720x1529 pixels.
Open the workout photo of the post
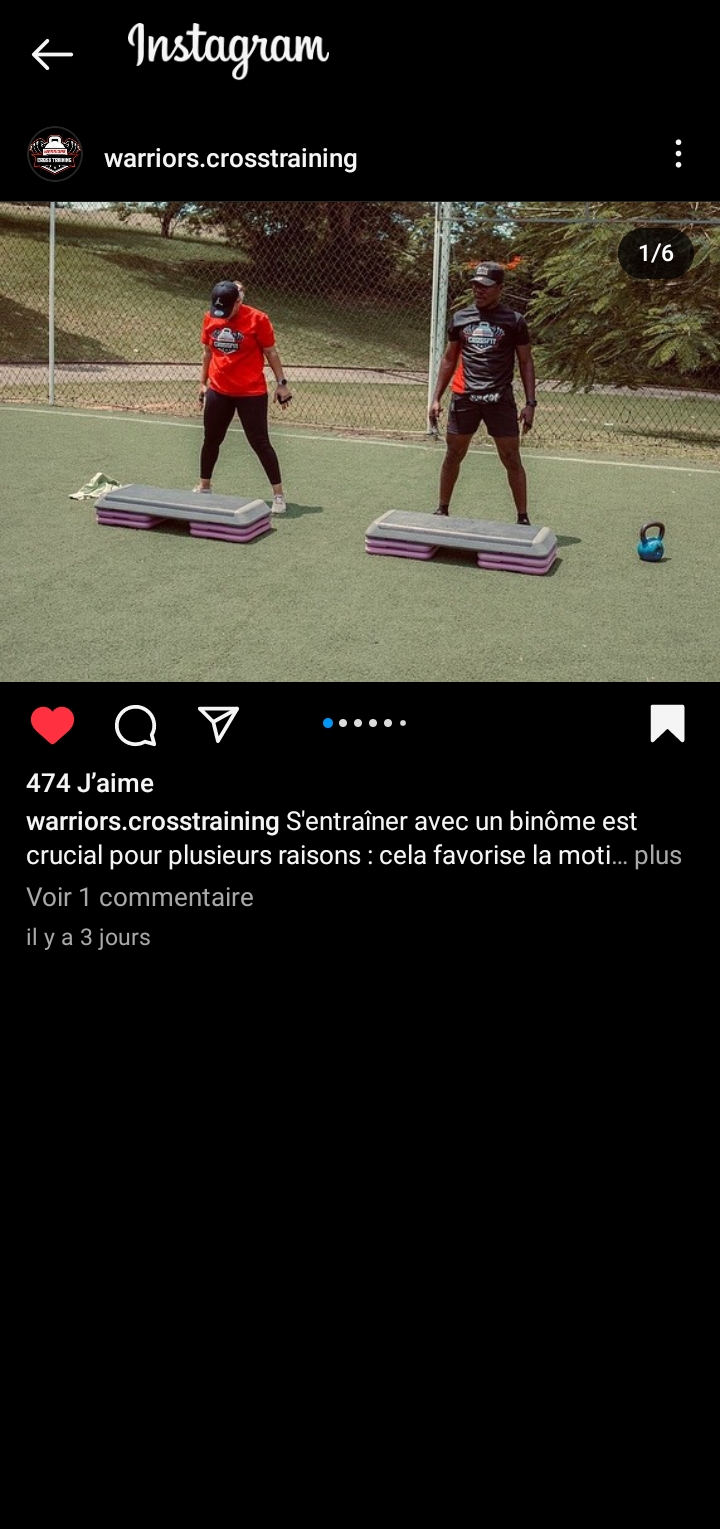point(360,442)
